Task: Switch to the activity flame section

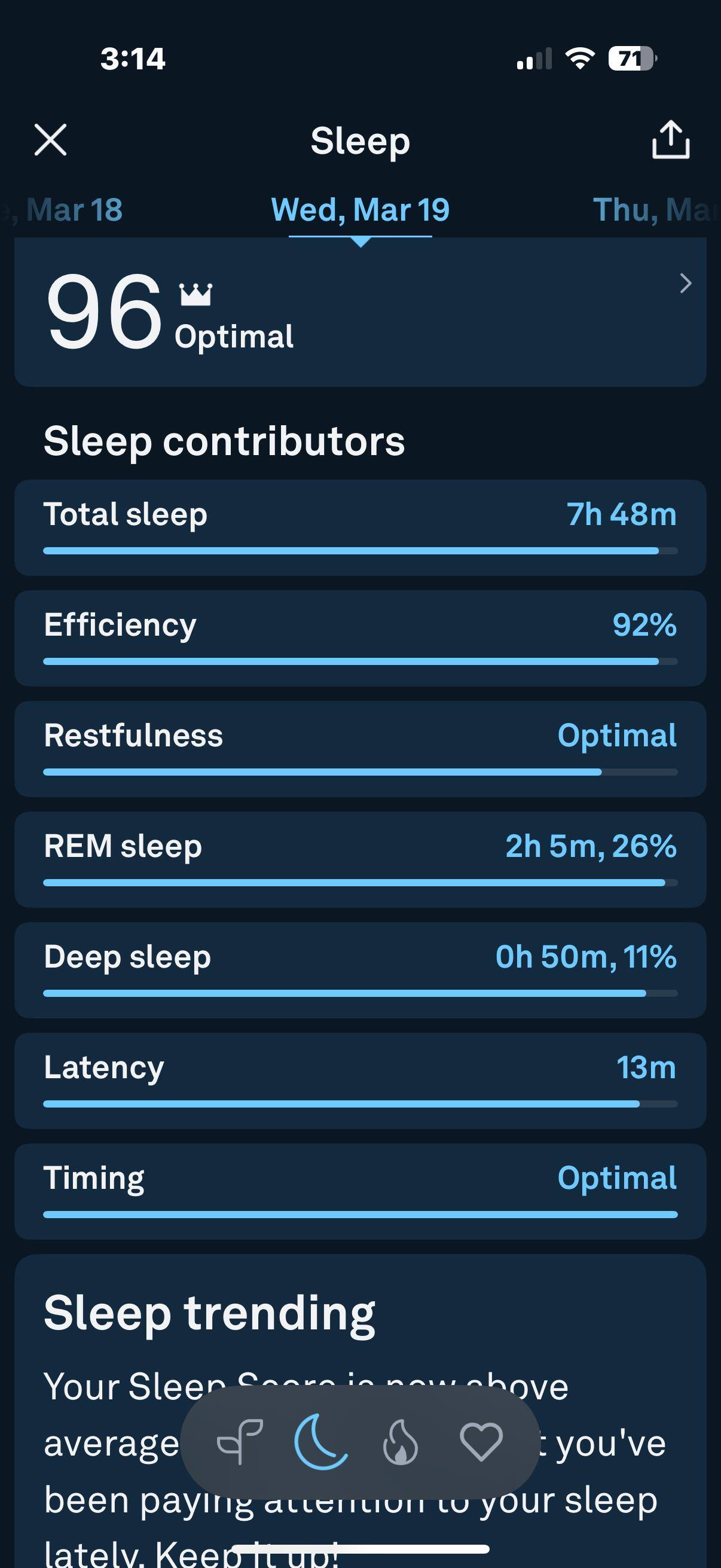Action: pyautogui.click(x=401, y=1441)
